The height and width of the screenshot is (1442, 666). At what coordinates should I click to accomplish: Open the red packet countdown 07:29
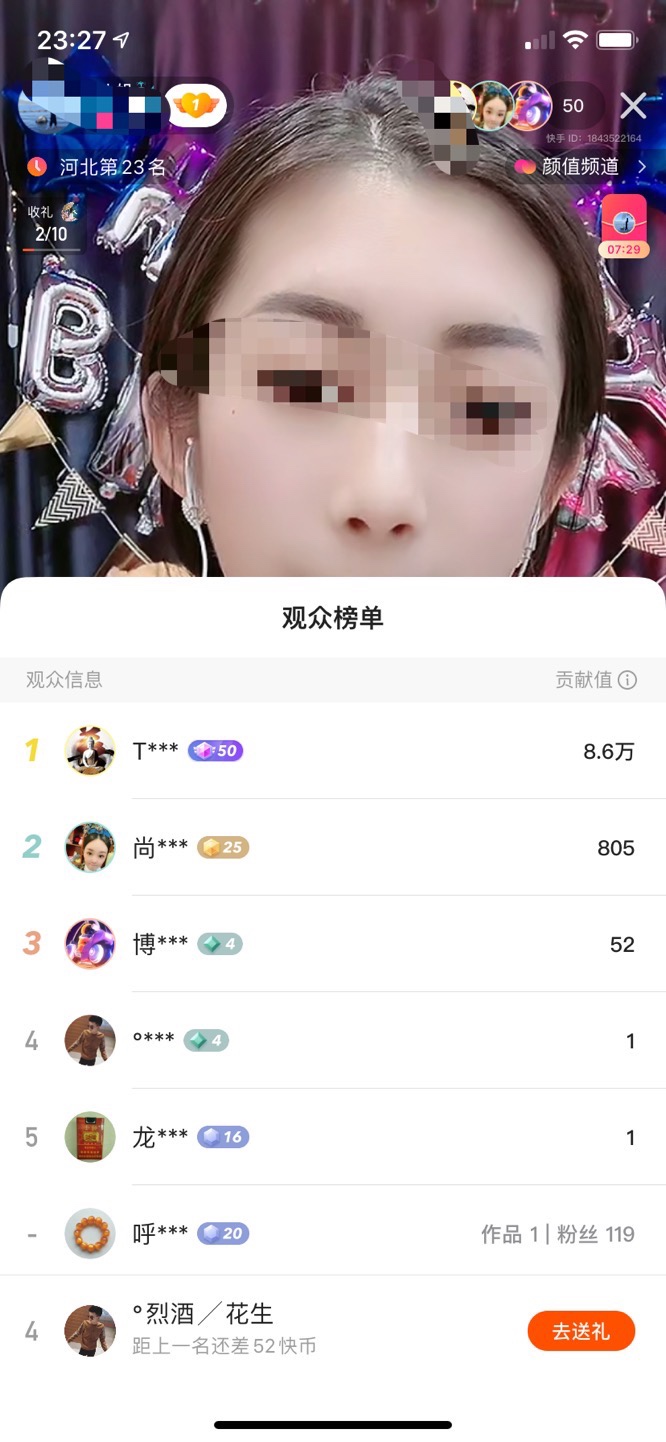tap(623, 226)
